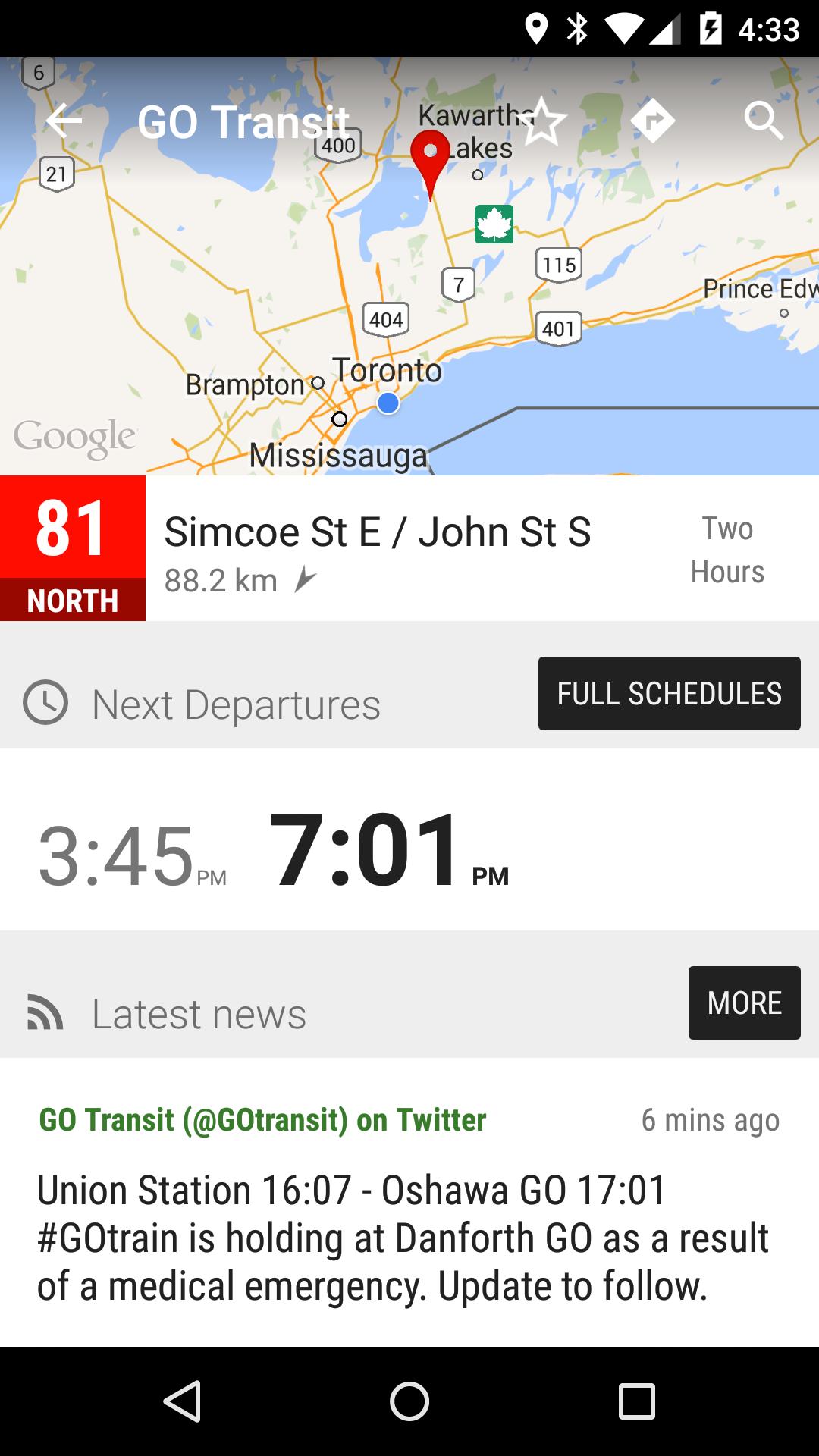Go back using the app bar arrow

tap(64, 121)
